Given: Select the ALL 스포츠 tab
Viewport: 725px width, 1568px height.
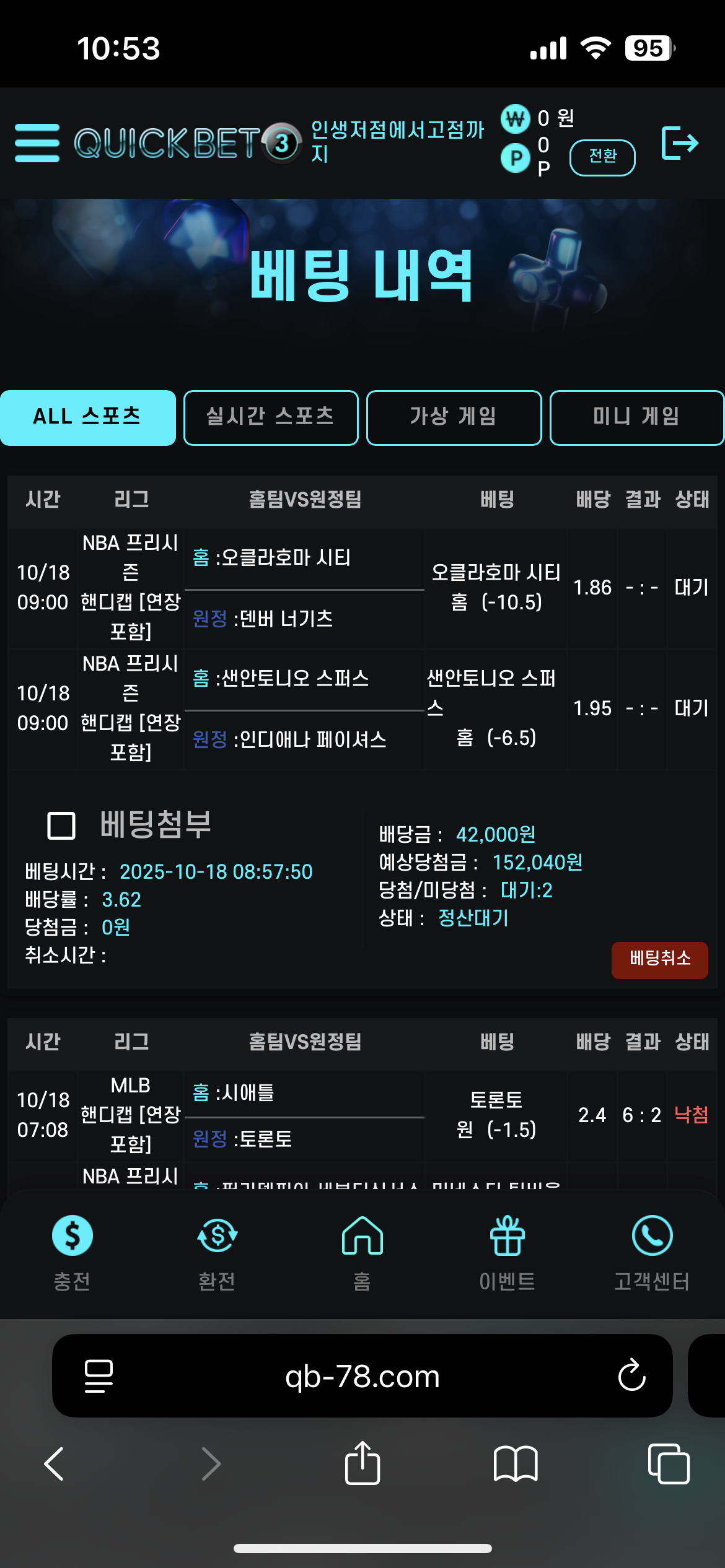Looking at the screenshot, I should click(x=88, y=417).
